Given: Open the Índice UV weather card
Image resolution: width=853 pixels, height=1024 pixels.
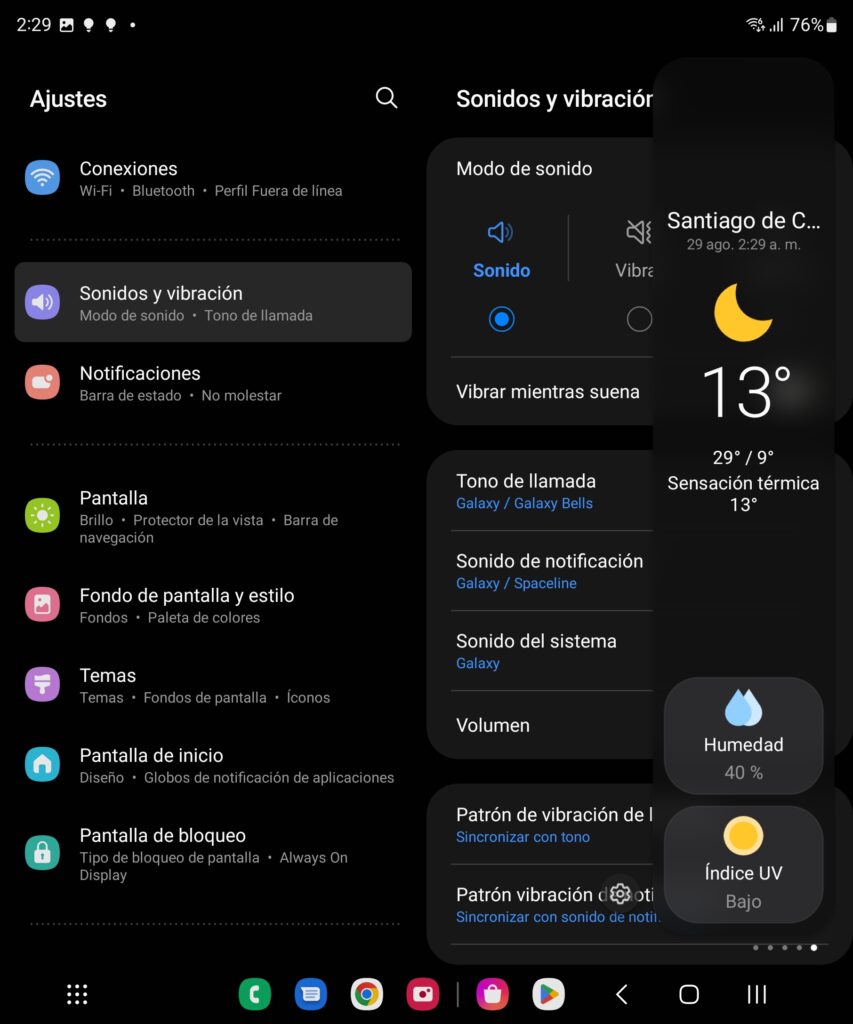Looking at the screenshot, I should pyautogui.click(x=743, y=864).
